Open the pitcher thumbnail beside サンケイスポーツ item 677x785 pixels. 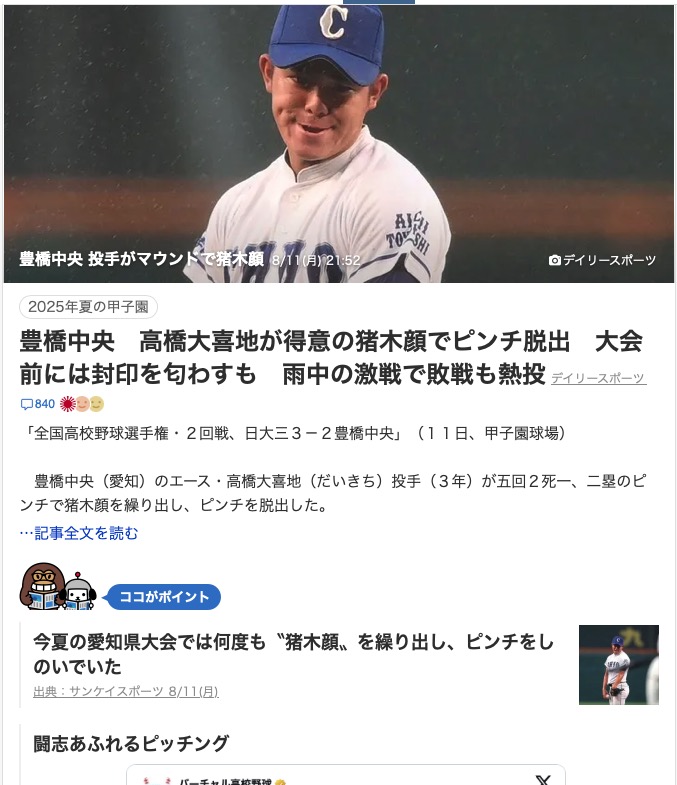click(618, 665)
